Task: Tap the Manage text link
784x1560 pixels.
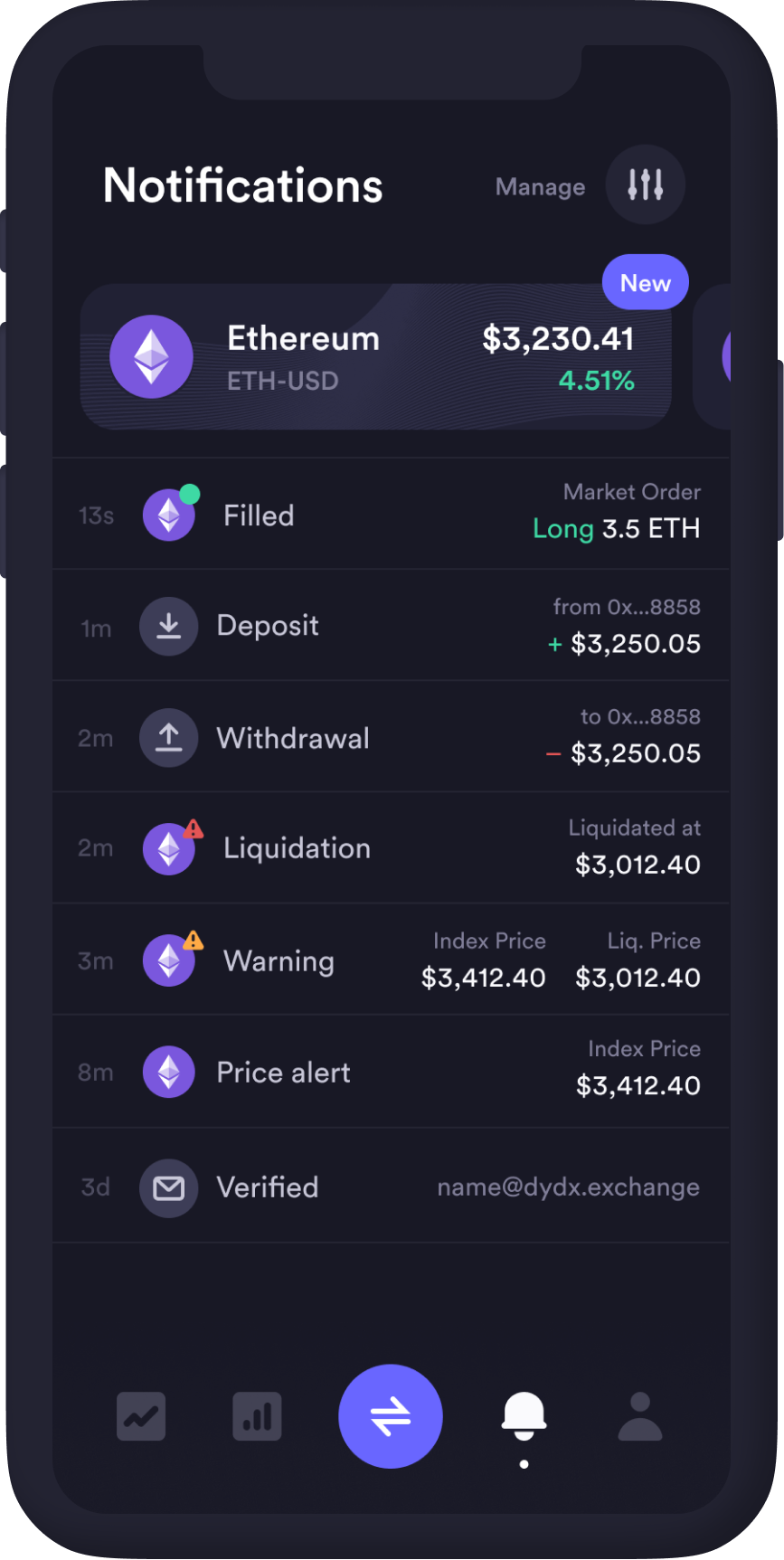Action: (540, 187)
